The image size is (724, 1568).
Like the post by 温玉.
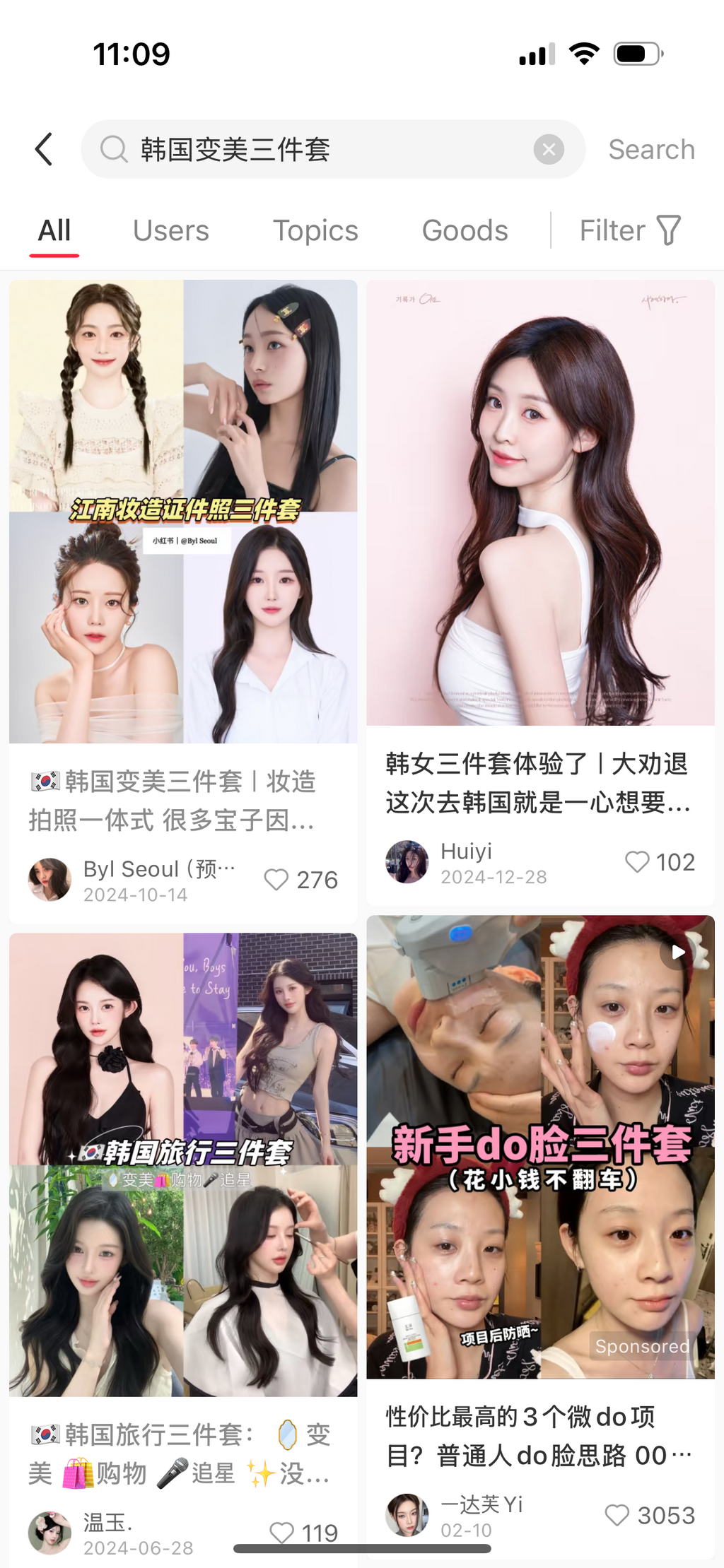282,1532
